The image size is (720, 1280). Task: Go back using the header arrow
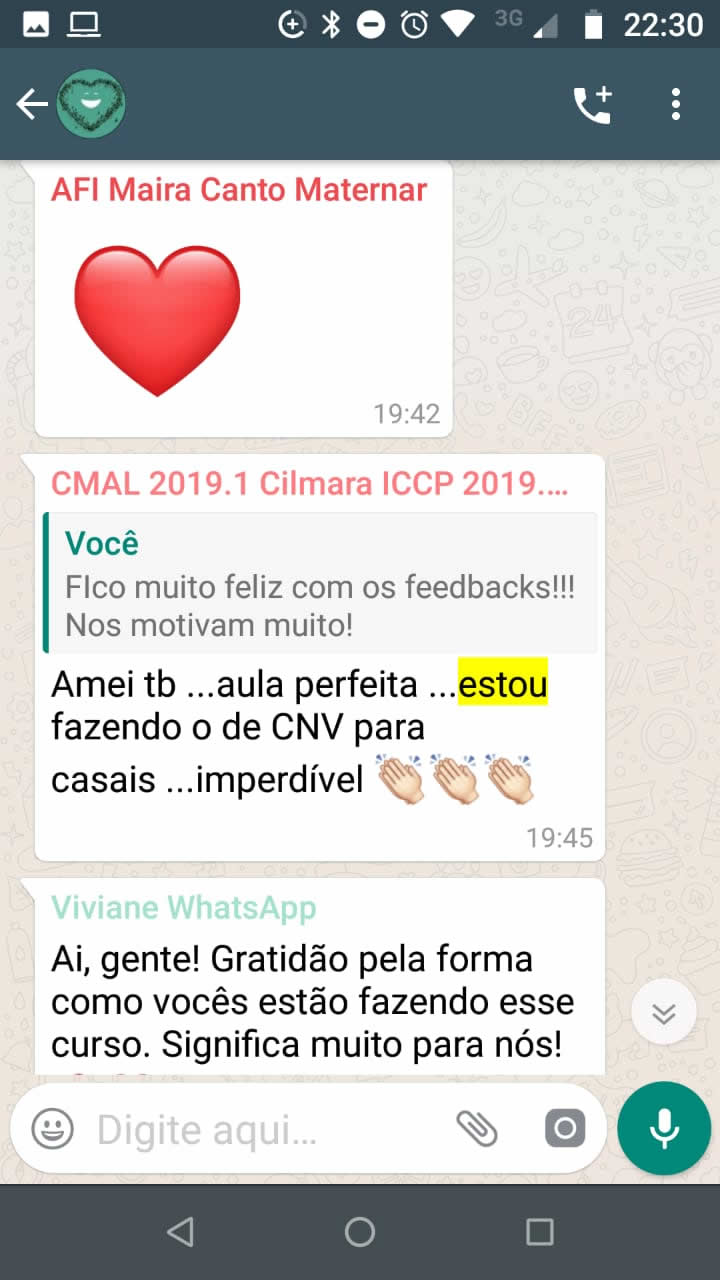pos(31,104)
